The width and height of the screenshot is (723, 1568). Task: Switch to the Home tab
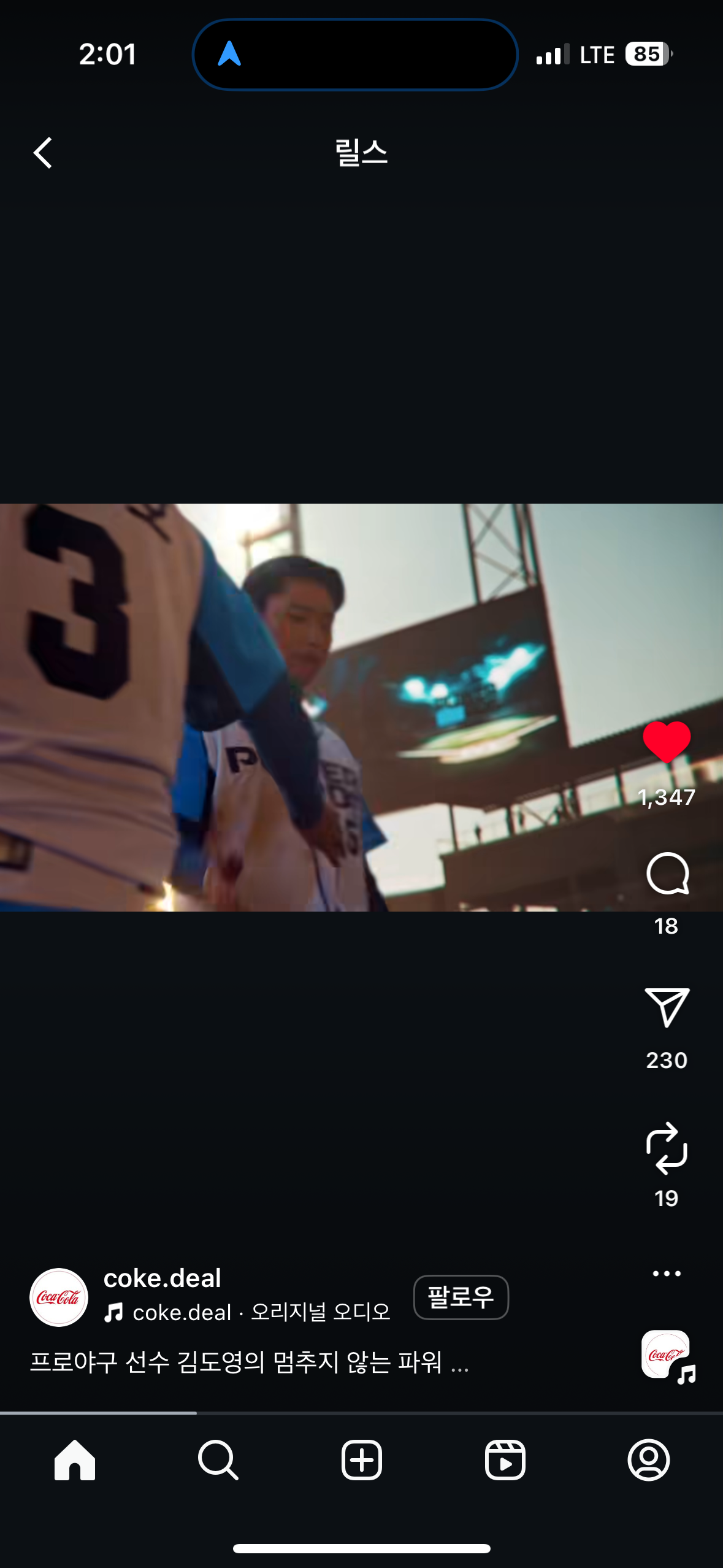click(x=75, y=1460)
